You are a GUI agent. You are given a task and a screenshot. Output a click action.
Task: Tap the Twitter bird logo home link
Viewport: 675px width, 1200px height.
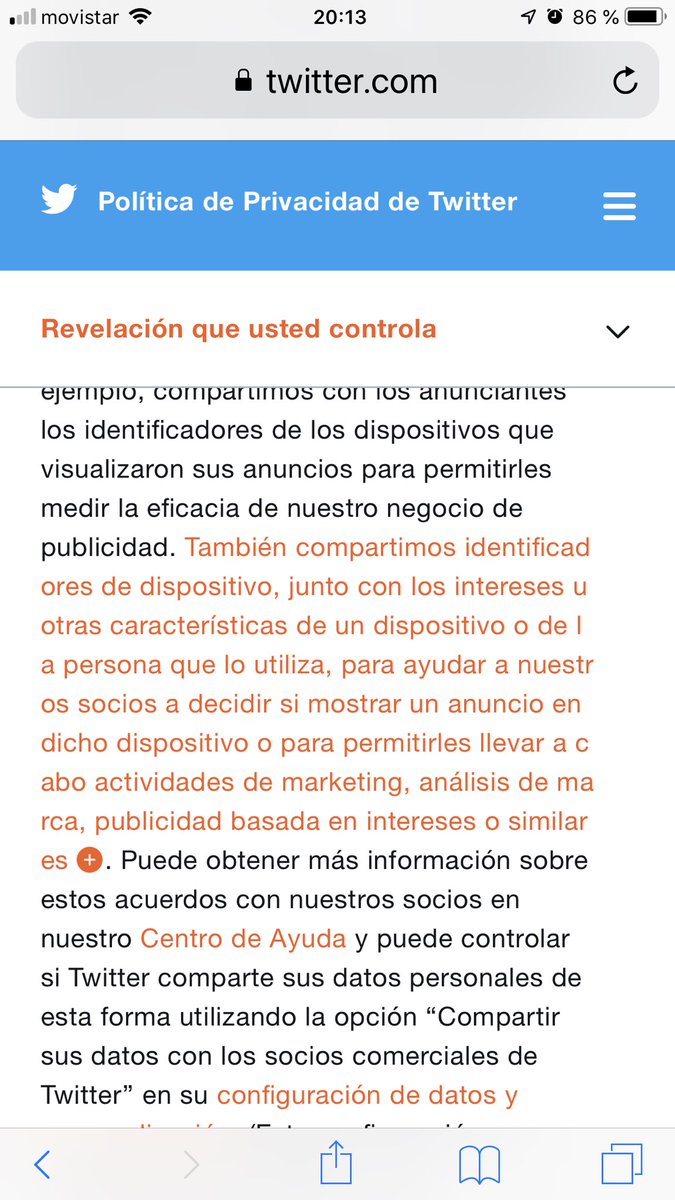click(x=58, y=200)
